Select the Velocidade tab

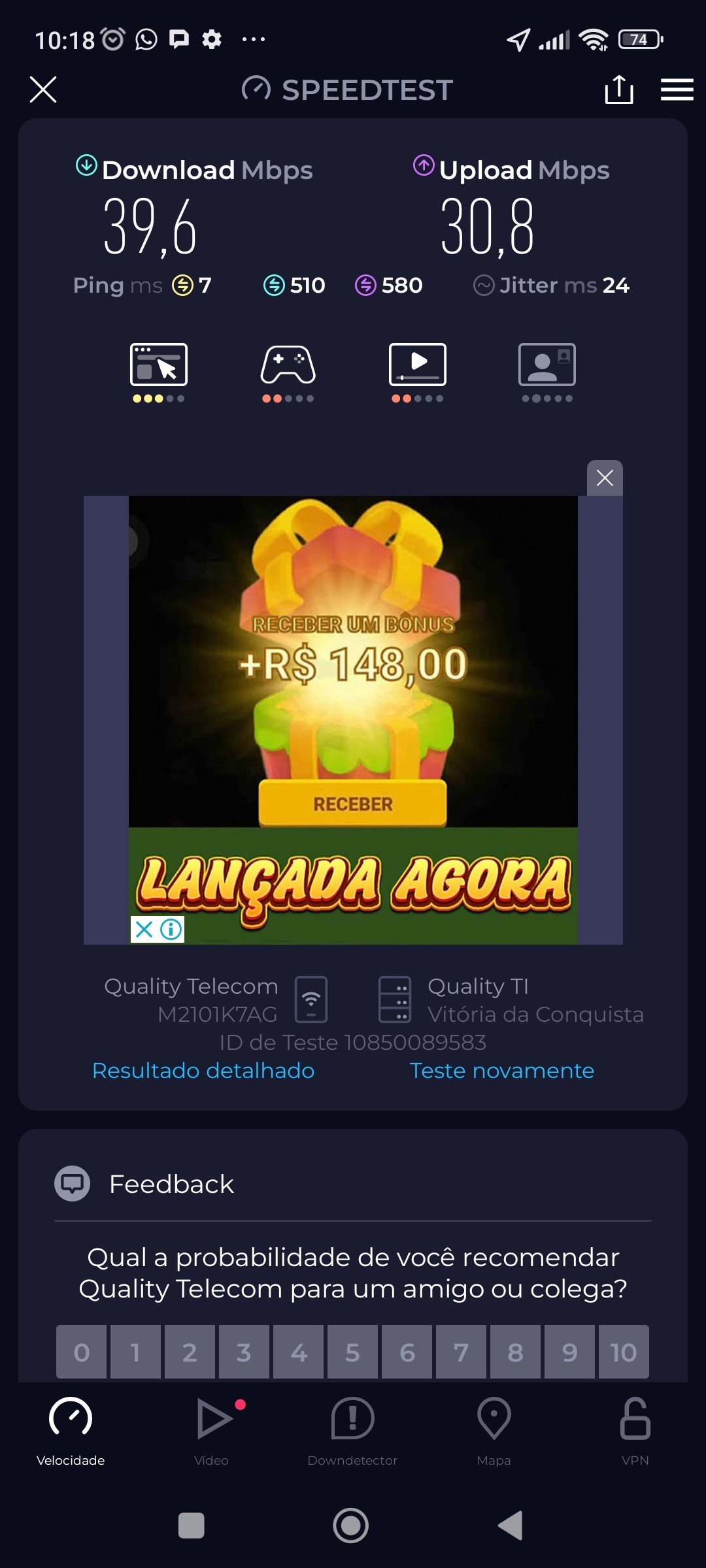click(x=71, y=1430)
